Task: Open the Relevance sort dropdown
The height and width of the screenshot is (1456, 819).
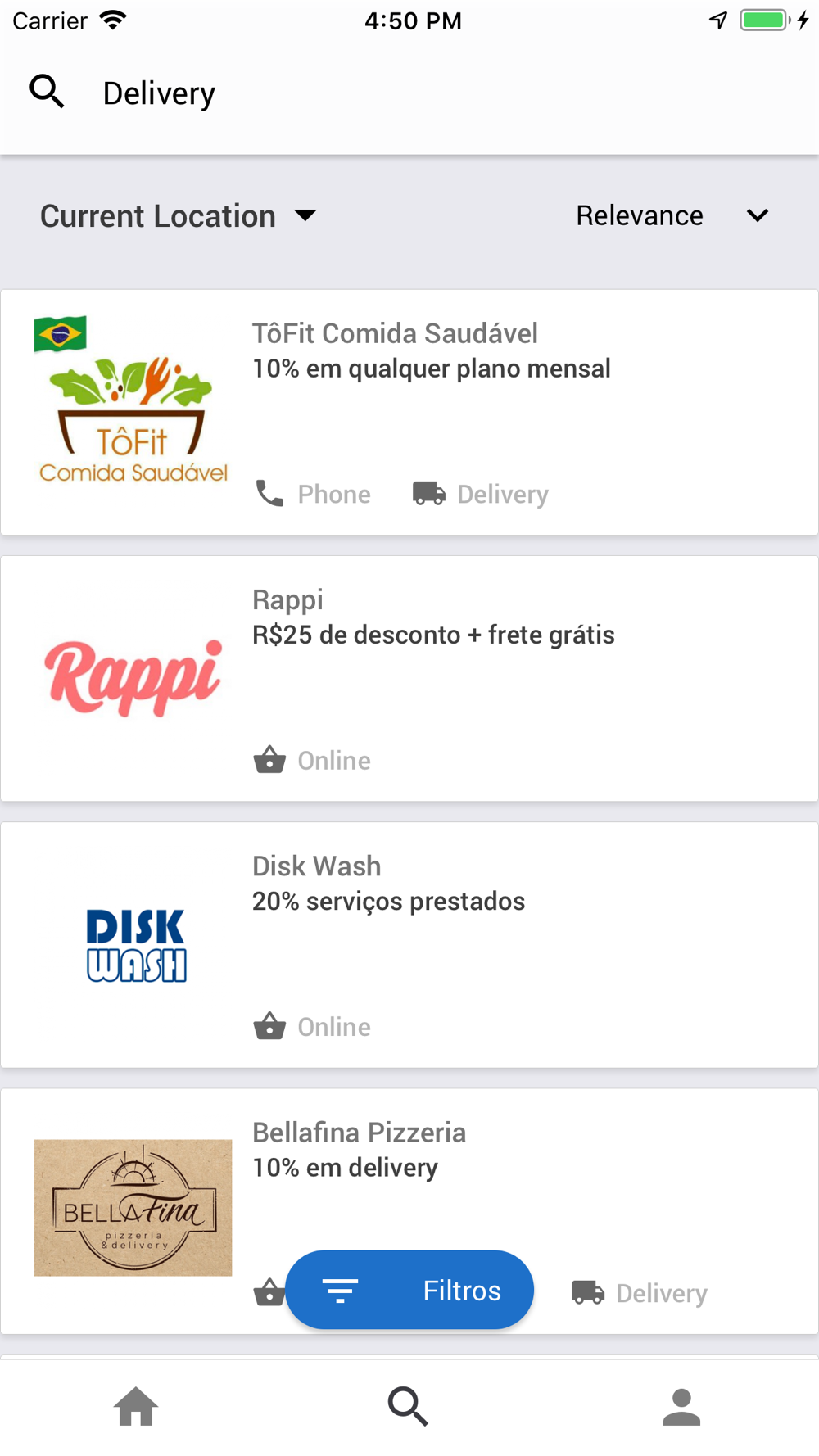Action: click(672, 216)
